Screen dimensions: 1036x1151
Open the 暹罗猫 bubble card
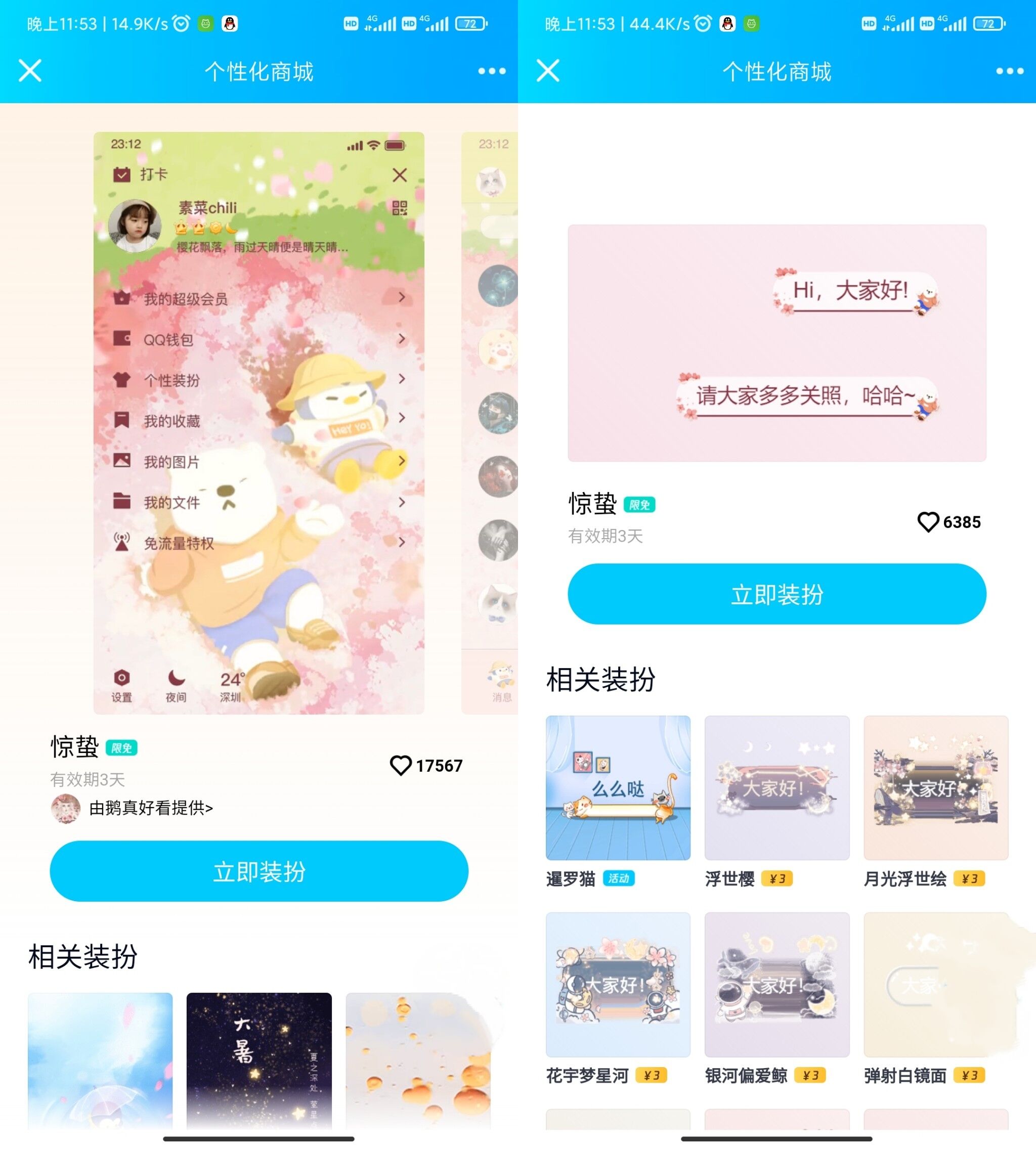[618, 788]
